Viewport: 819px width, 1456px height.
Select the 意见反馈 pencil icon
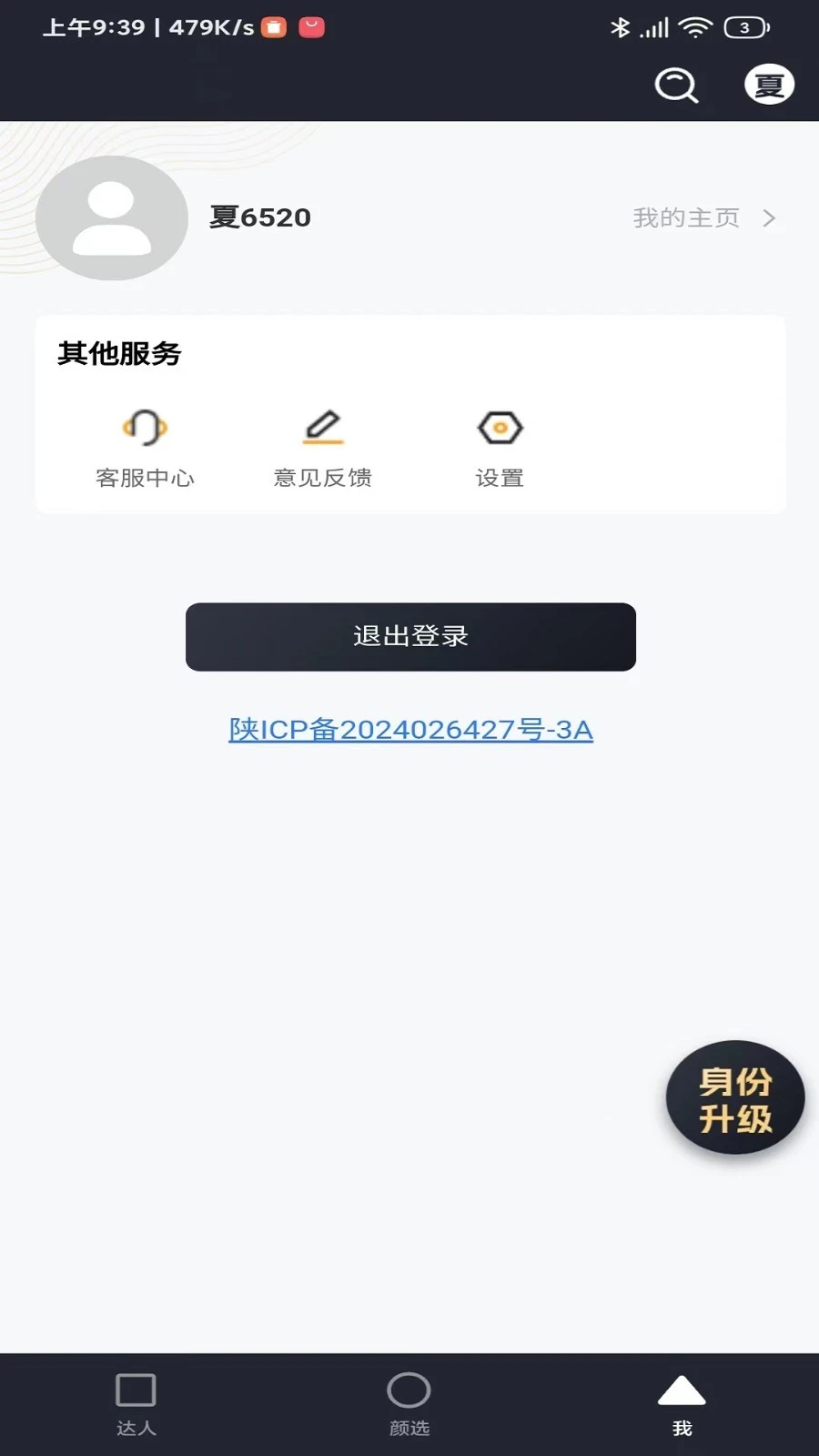pyautogui.click(x=323, y=427)
